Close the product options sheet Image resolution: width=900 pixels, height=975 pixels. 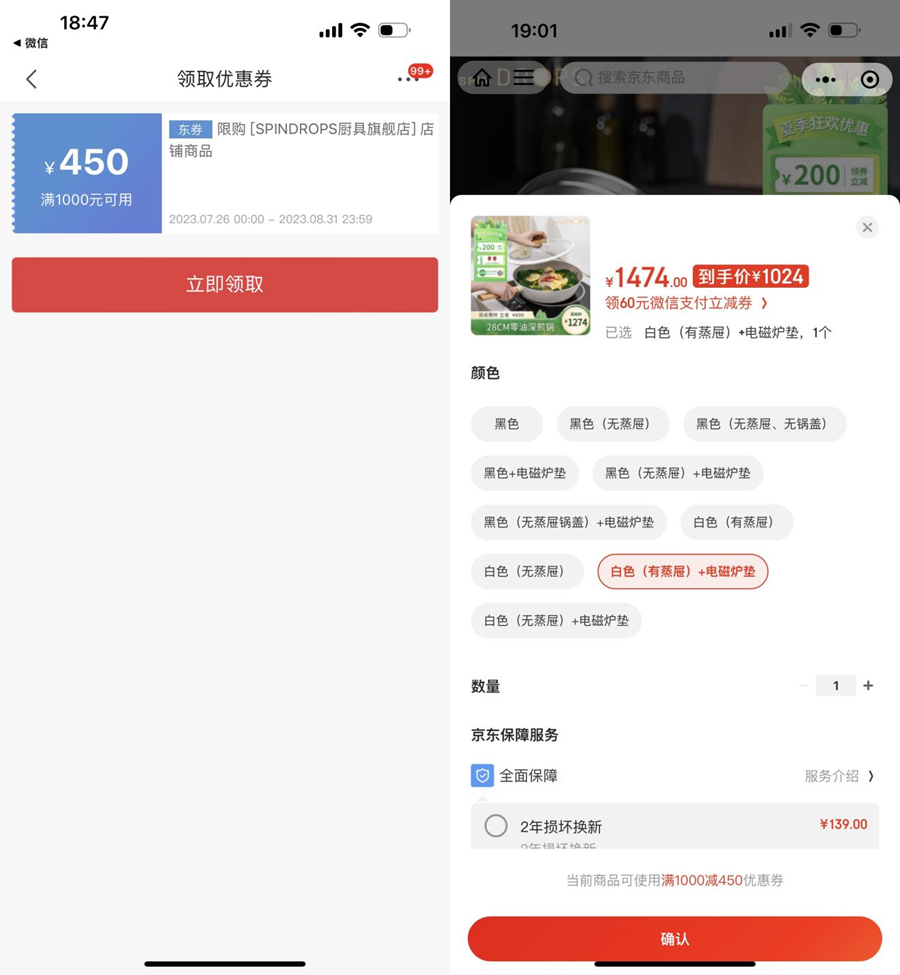[867, 227]
